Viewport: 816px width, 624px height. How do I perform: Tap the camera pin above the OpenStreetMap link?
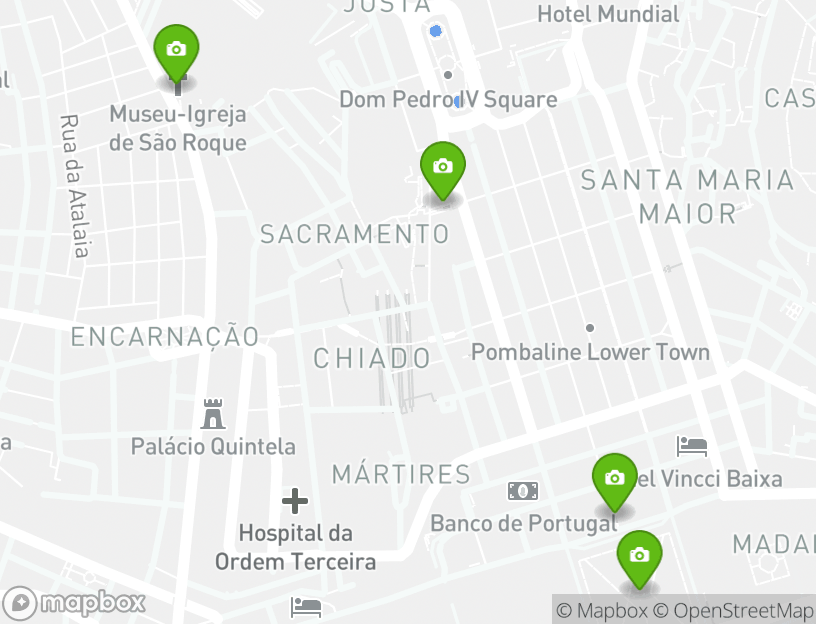tap(639, 556)
